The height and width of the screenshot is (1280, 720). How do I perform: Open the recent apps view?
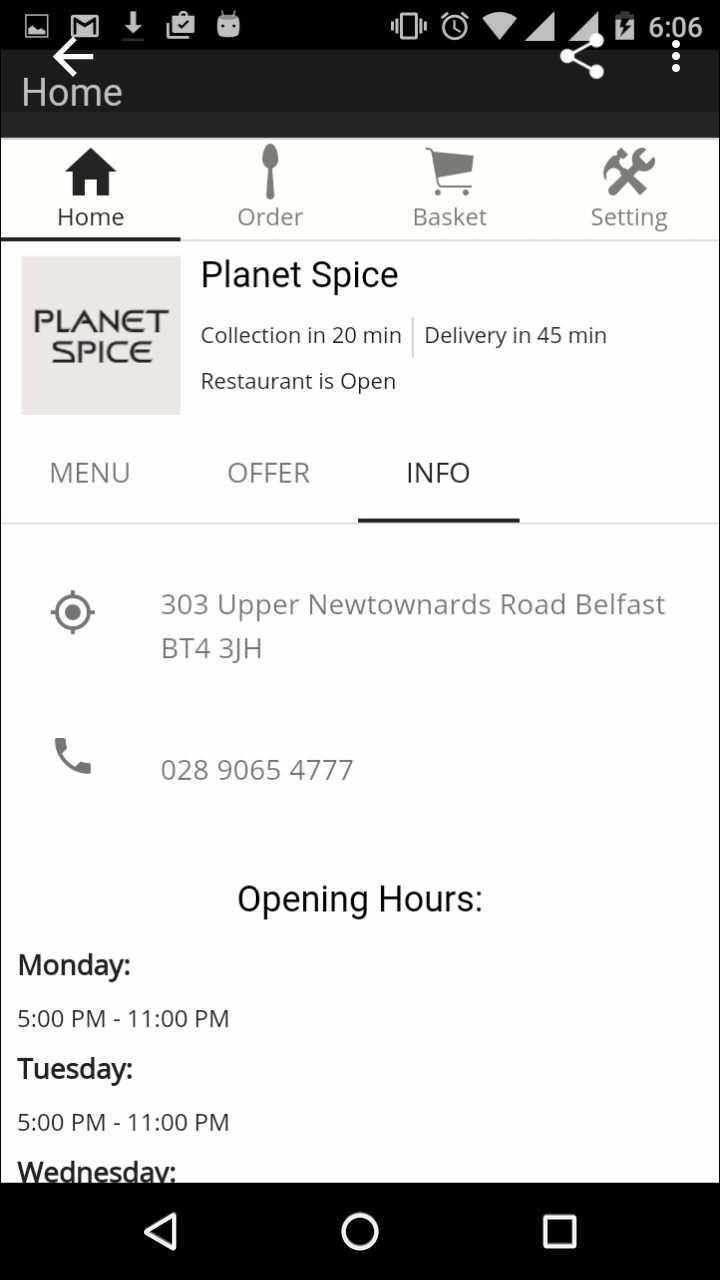pyautogui.click(x=559, y=1232)
